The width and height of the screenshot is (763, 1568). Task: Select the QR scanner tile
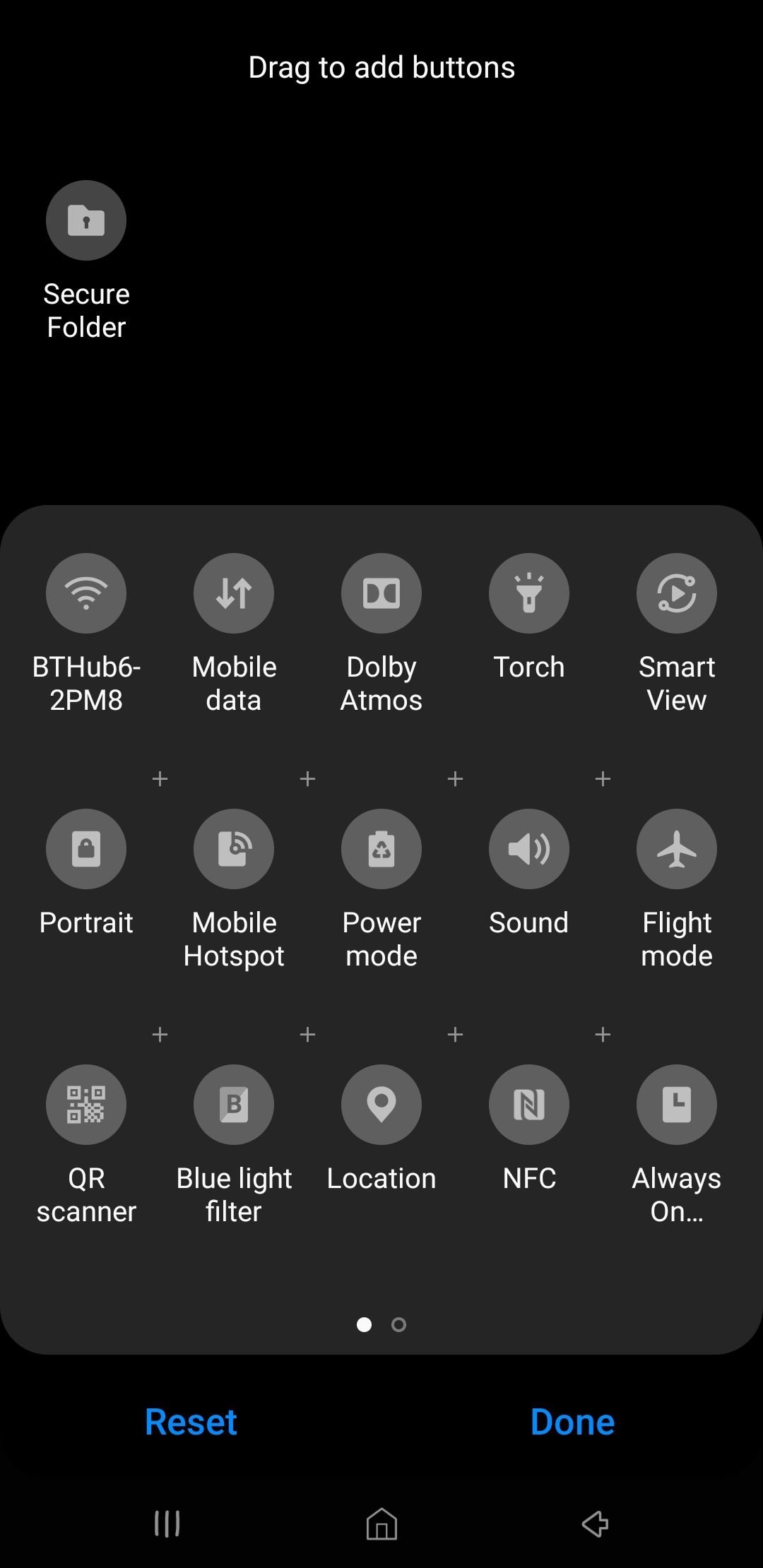86,1105
